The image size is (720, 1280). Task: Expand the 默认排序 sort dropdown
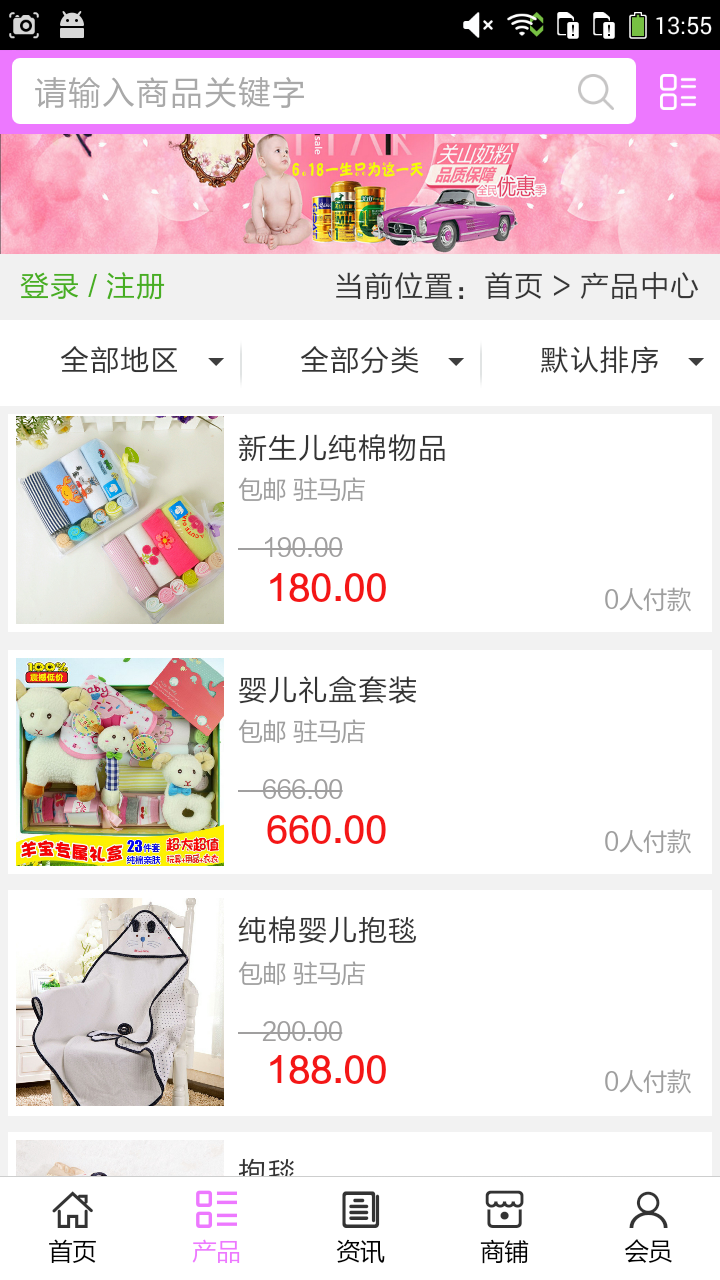click(x=620, y=361)
